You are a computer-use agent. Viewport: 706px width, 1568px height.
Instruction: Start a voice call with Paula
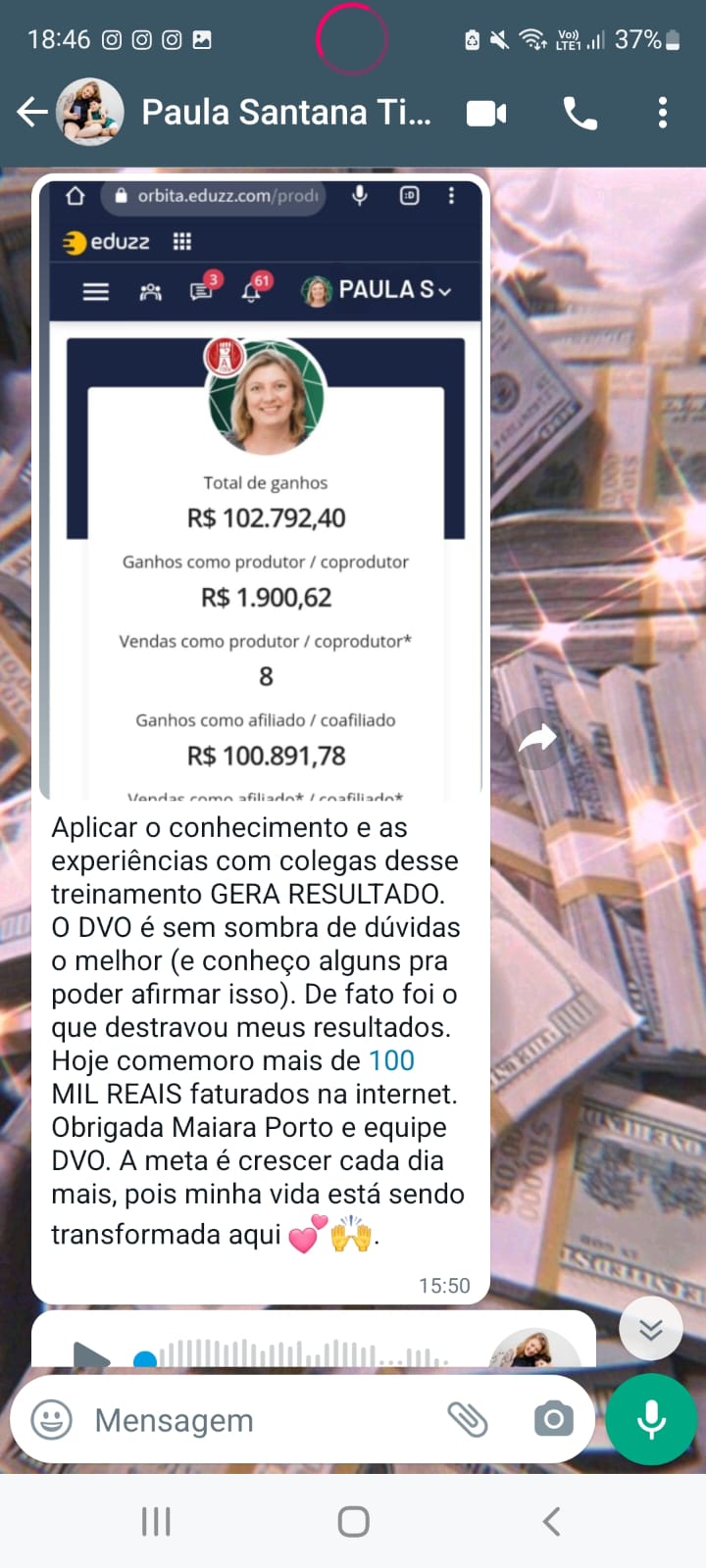coord(580,114)
